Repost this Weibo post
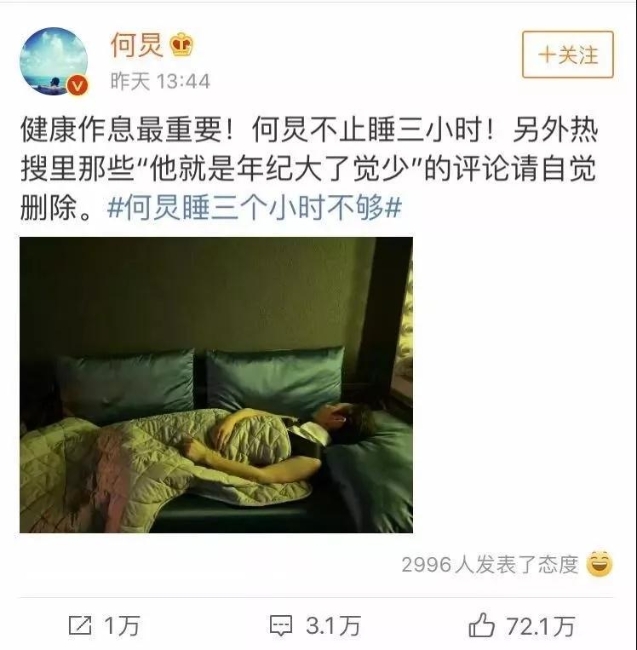Viewport: 637px width, 650px height. click(x=104, y=626)
